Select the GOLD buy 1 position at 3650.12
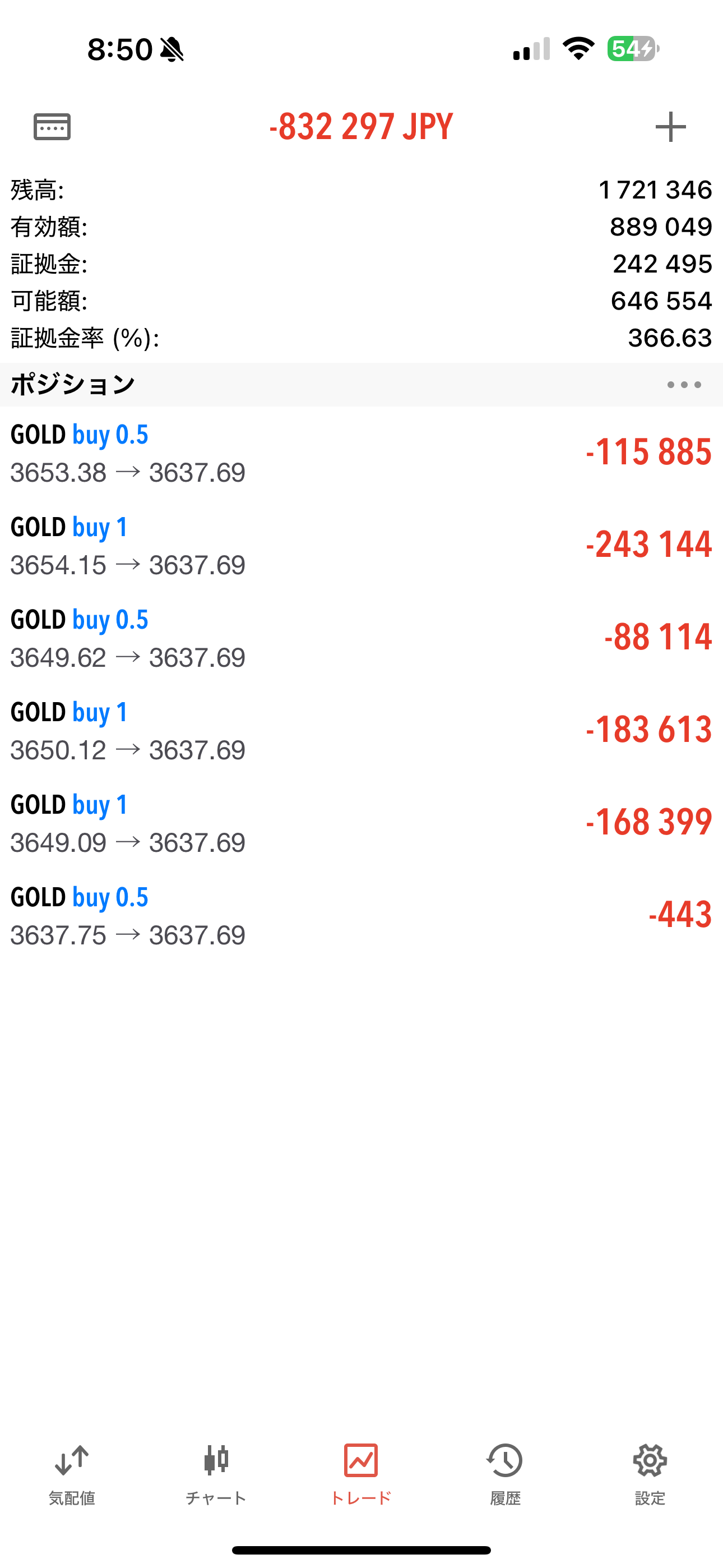This screenshot has height=1568, width=723. (x=361, y=730)
